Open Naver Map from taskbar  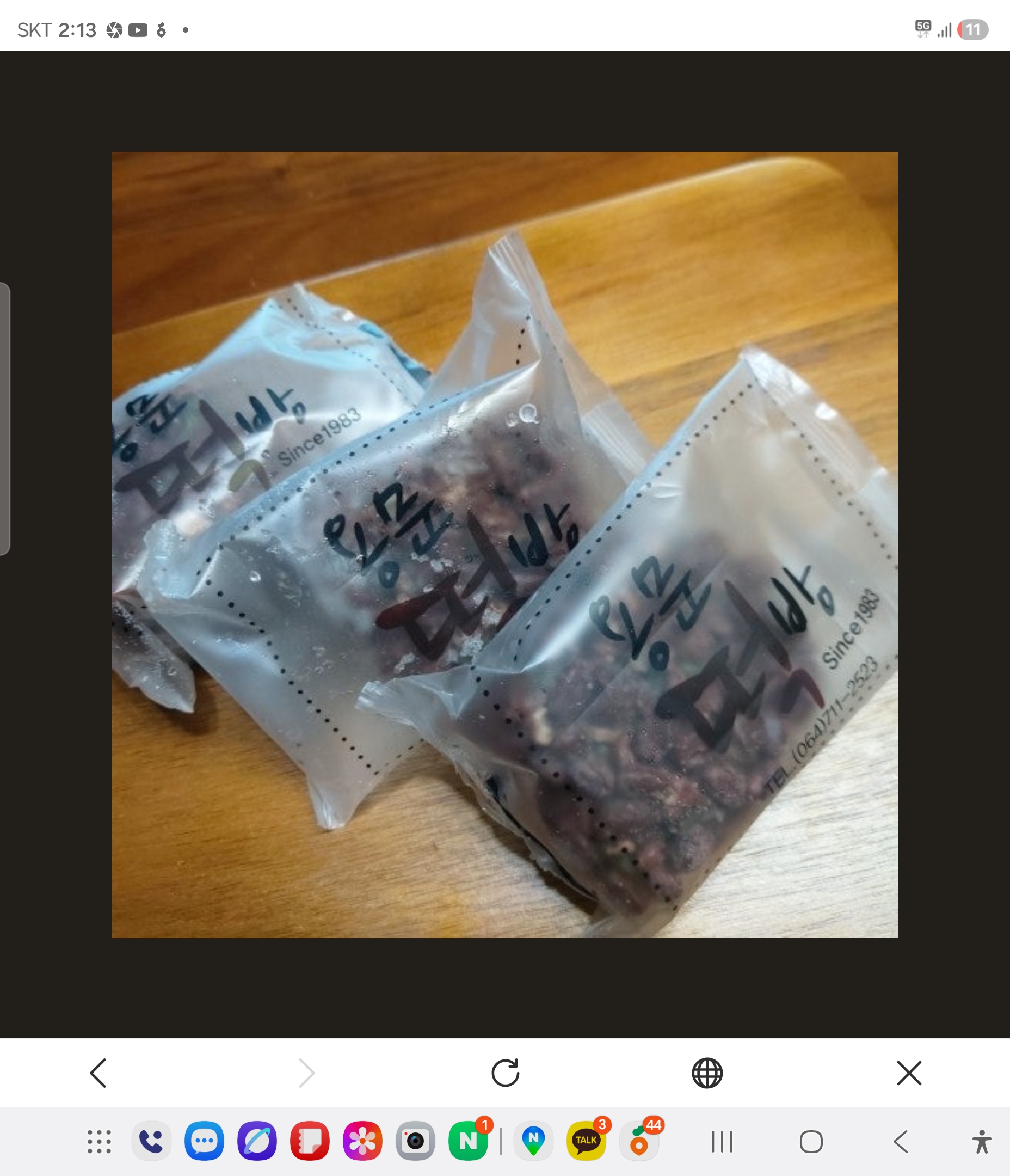533,1141
